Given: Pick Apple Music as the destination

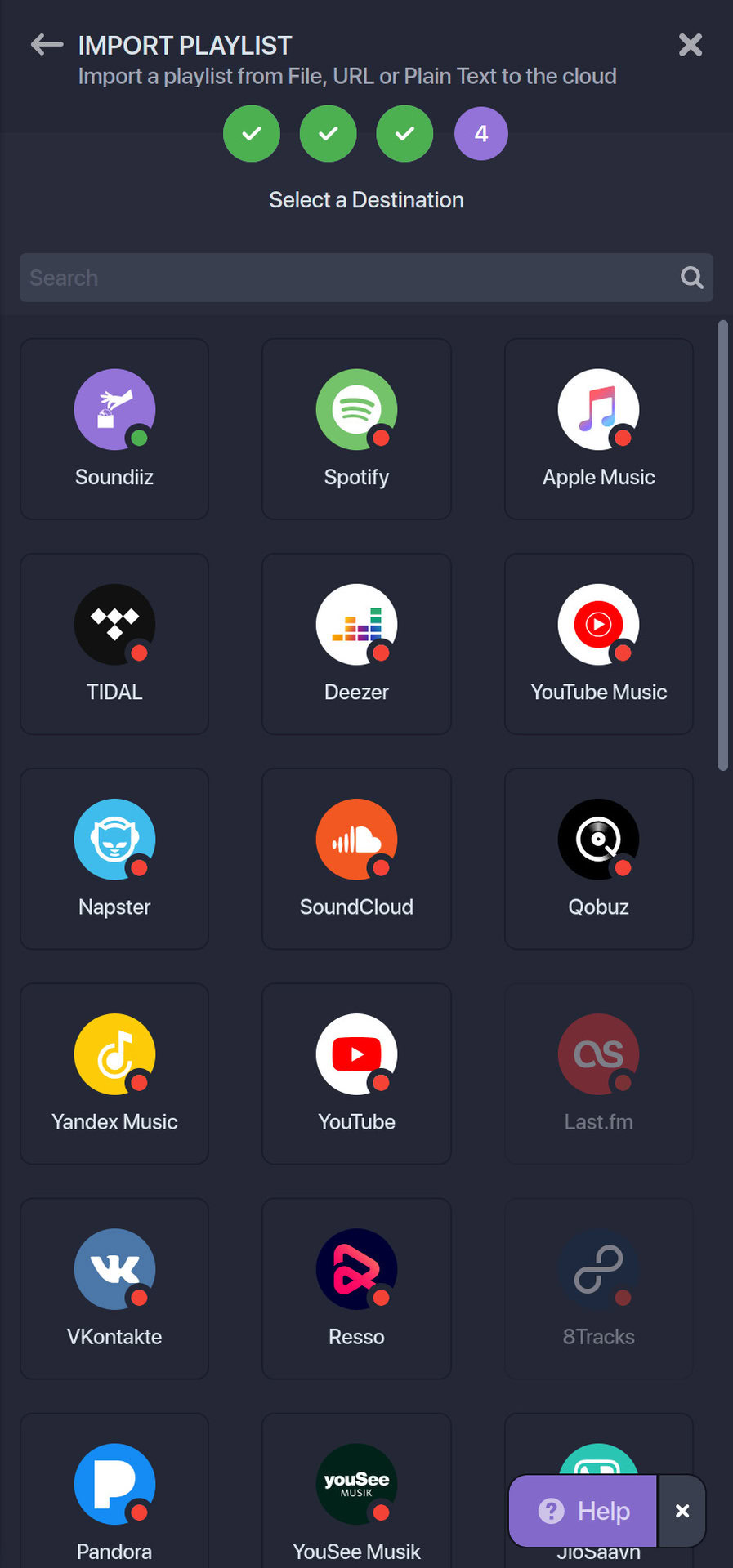Looking at the screenshot, I should tap(598, 429).
